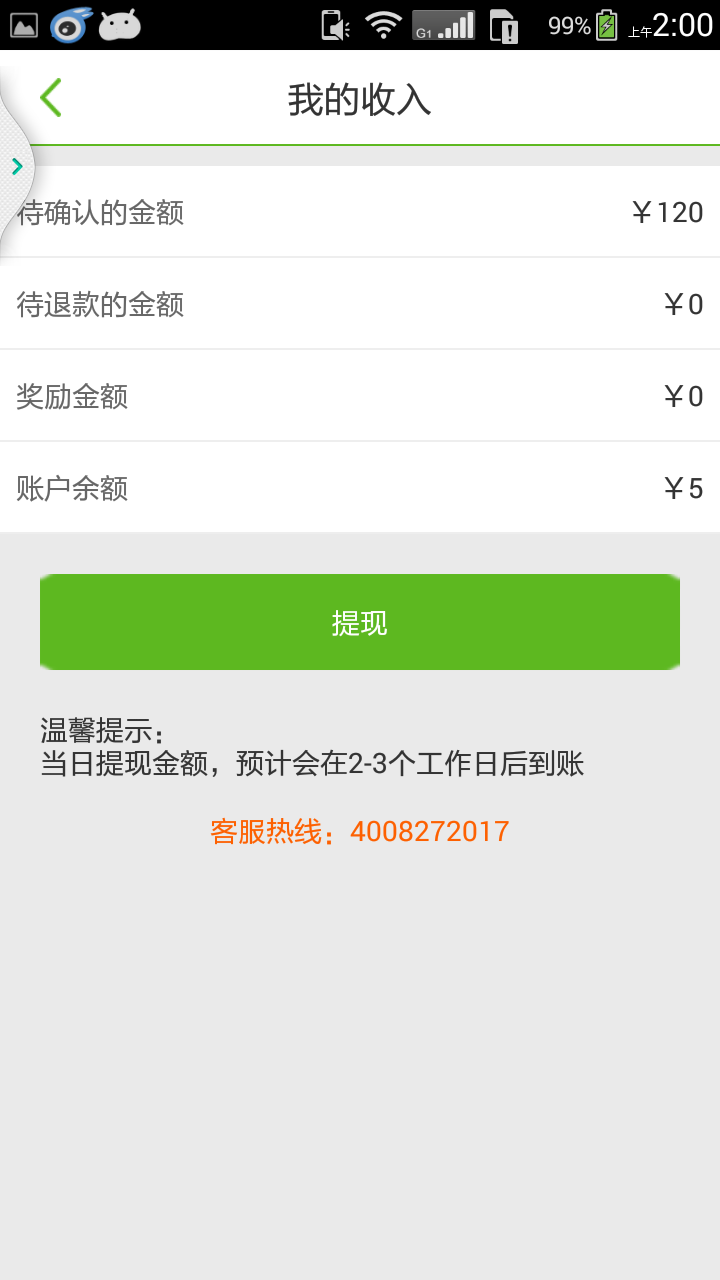Expand the side panel arrow handle
This screenshot has width=720, height=1280.
pyautogui.click(x=17, y=167)
